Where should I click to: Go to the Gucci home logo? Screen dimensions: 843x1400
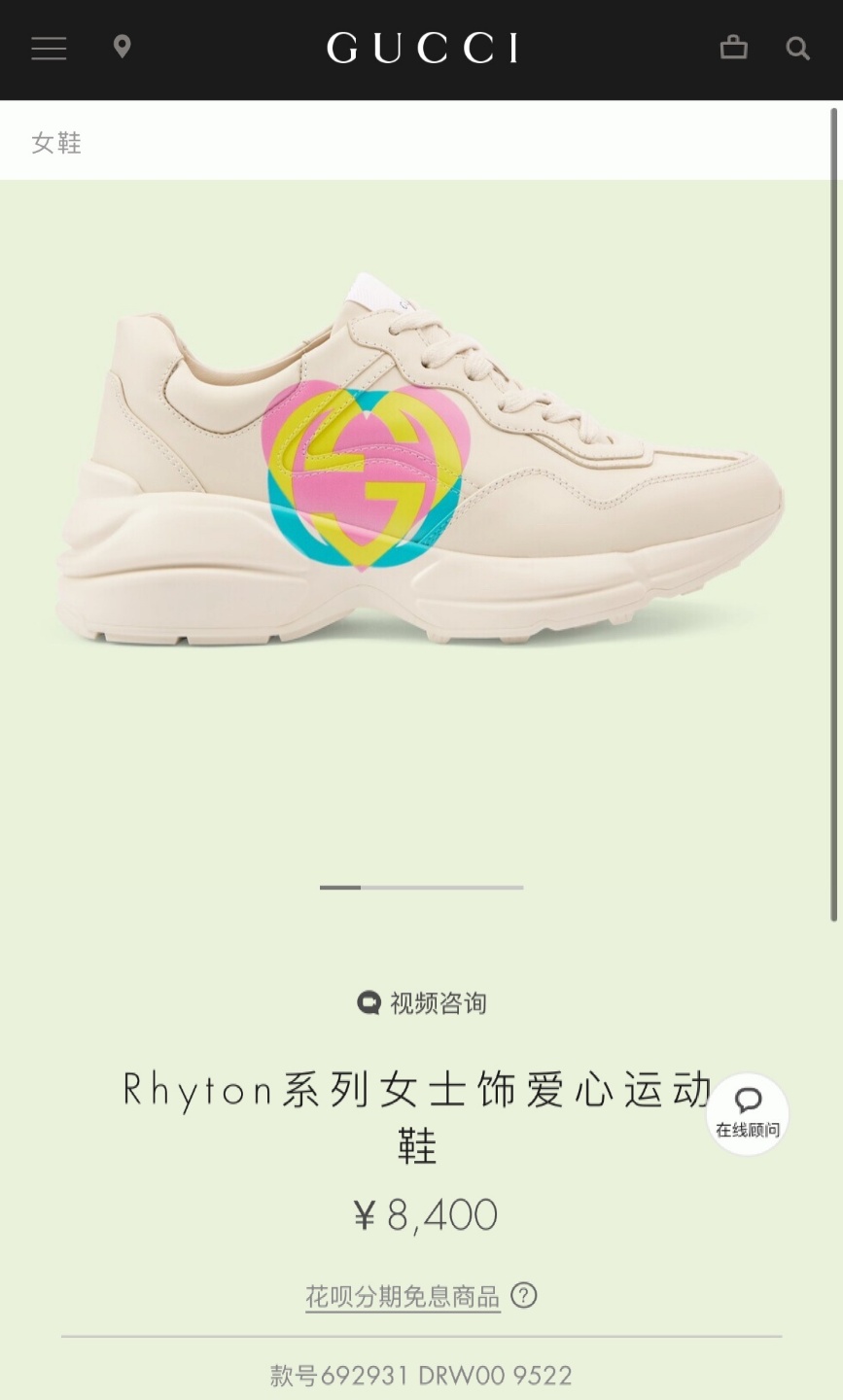(x=422, y=48)
